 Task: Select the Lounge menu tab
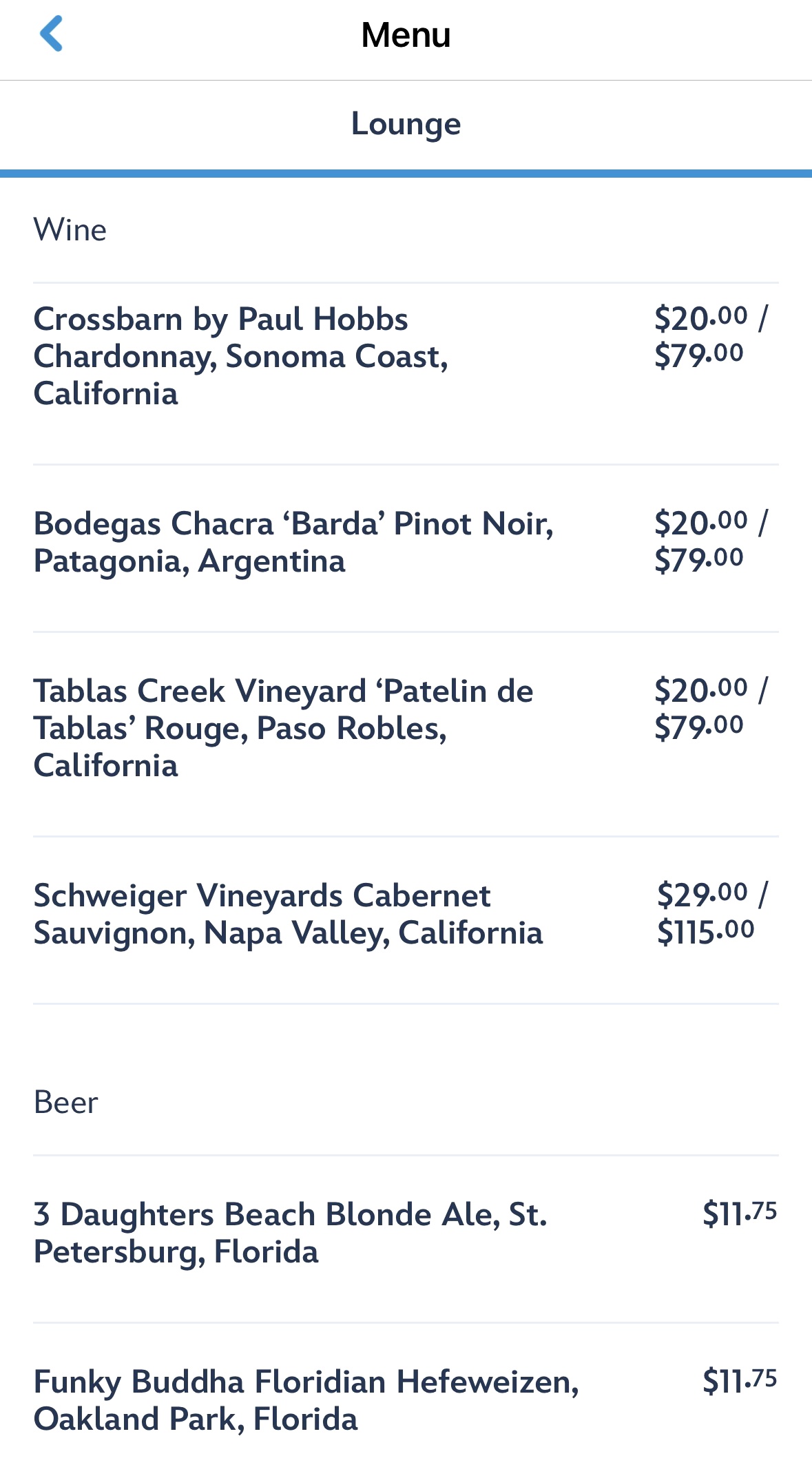pyautogui.click(x=406, y=125)
